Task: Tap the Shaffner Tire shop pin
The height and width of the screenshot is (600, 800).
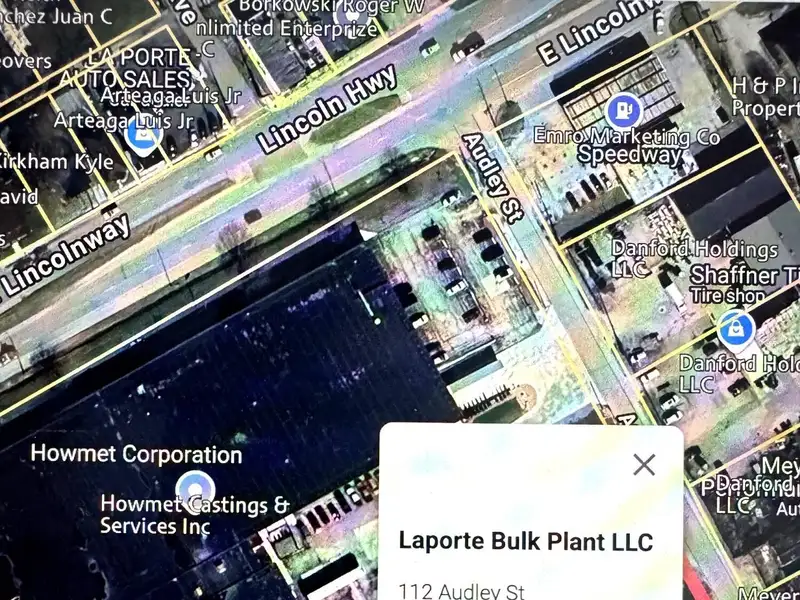Action: pos(736,325)
